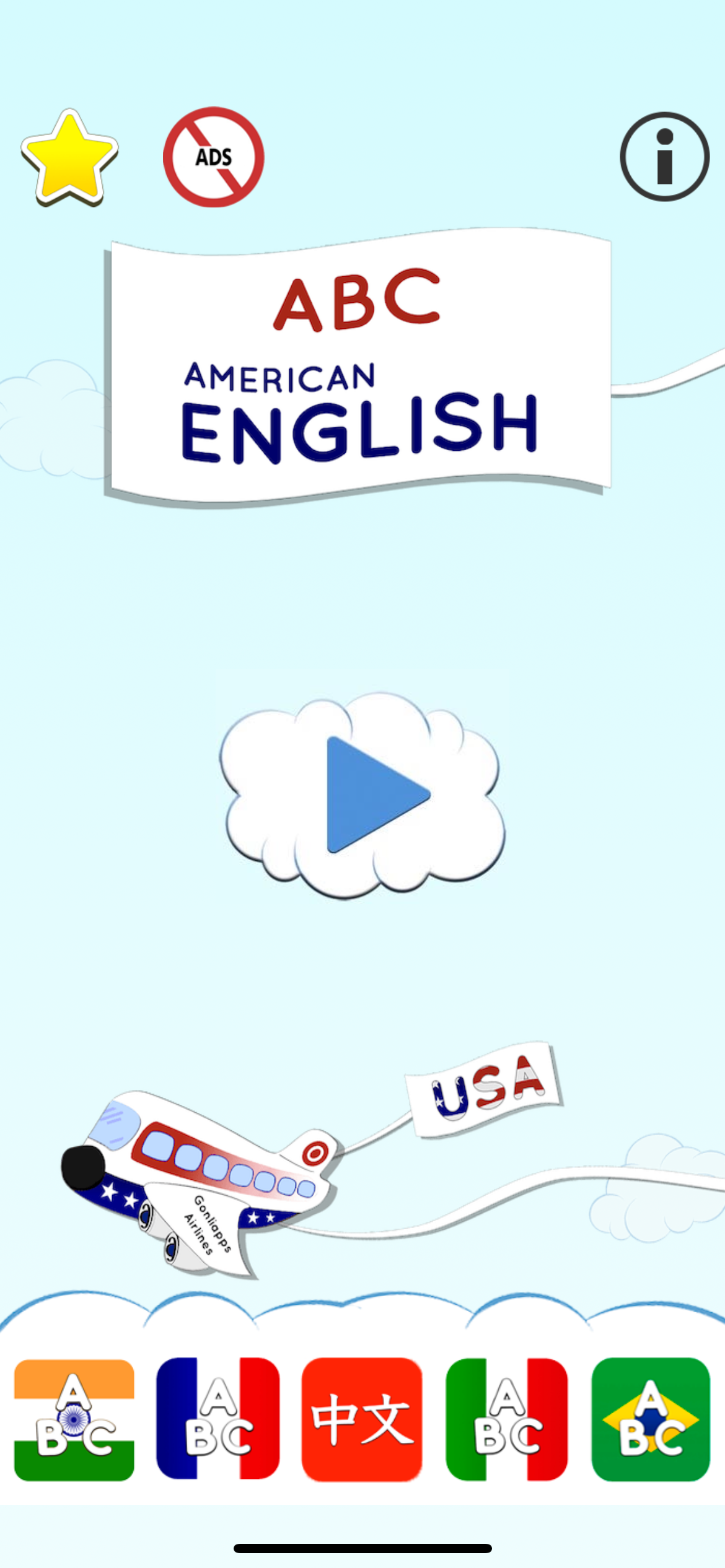The width and height of the screenshot is (725, 1568).
Task: Tap the yellow star rating icon
Action: point(69,157)
